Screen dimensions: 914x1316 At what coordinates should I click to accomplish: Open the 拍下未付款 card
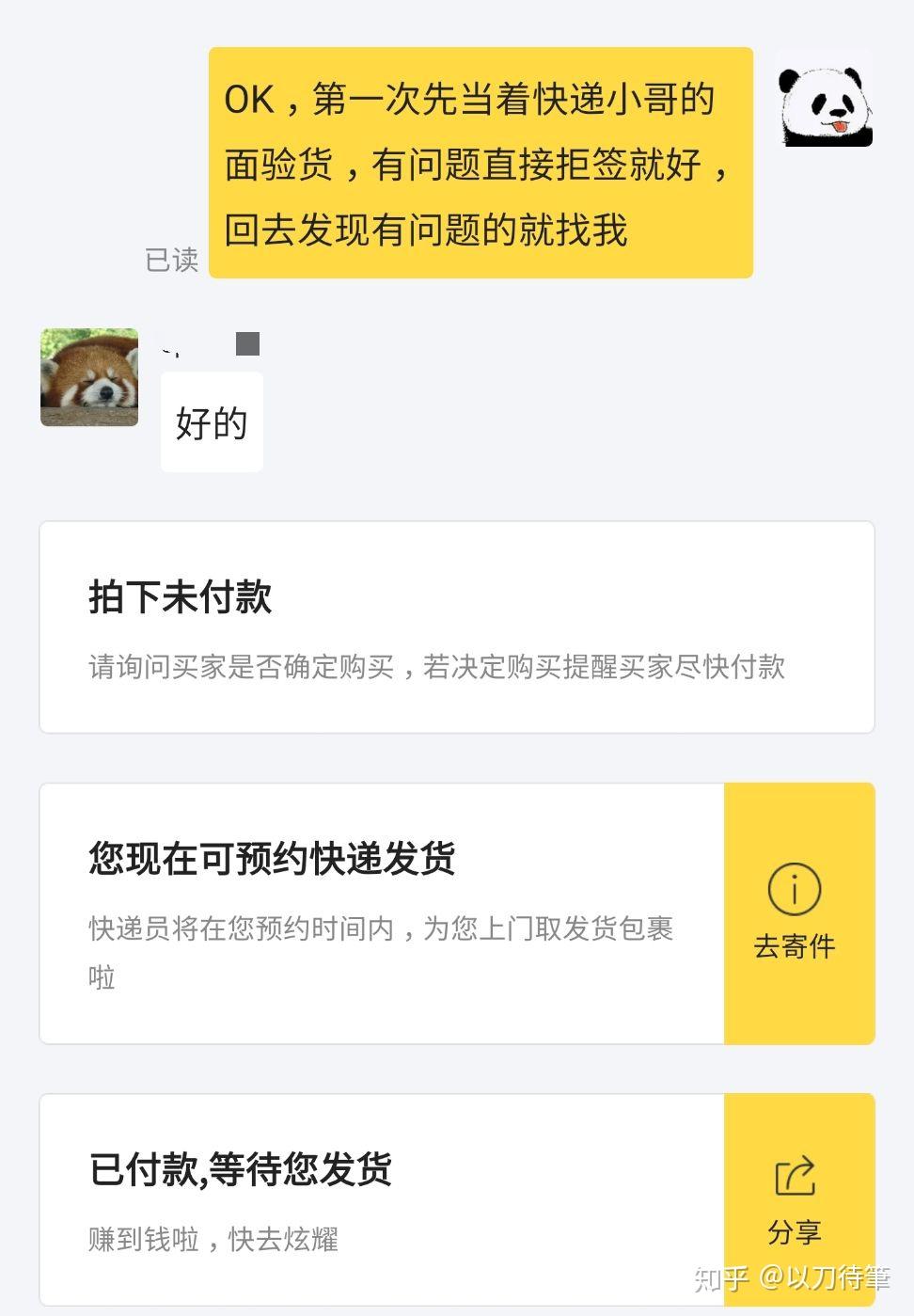456,626
